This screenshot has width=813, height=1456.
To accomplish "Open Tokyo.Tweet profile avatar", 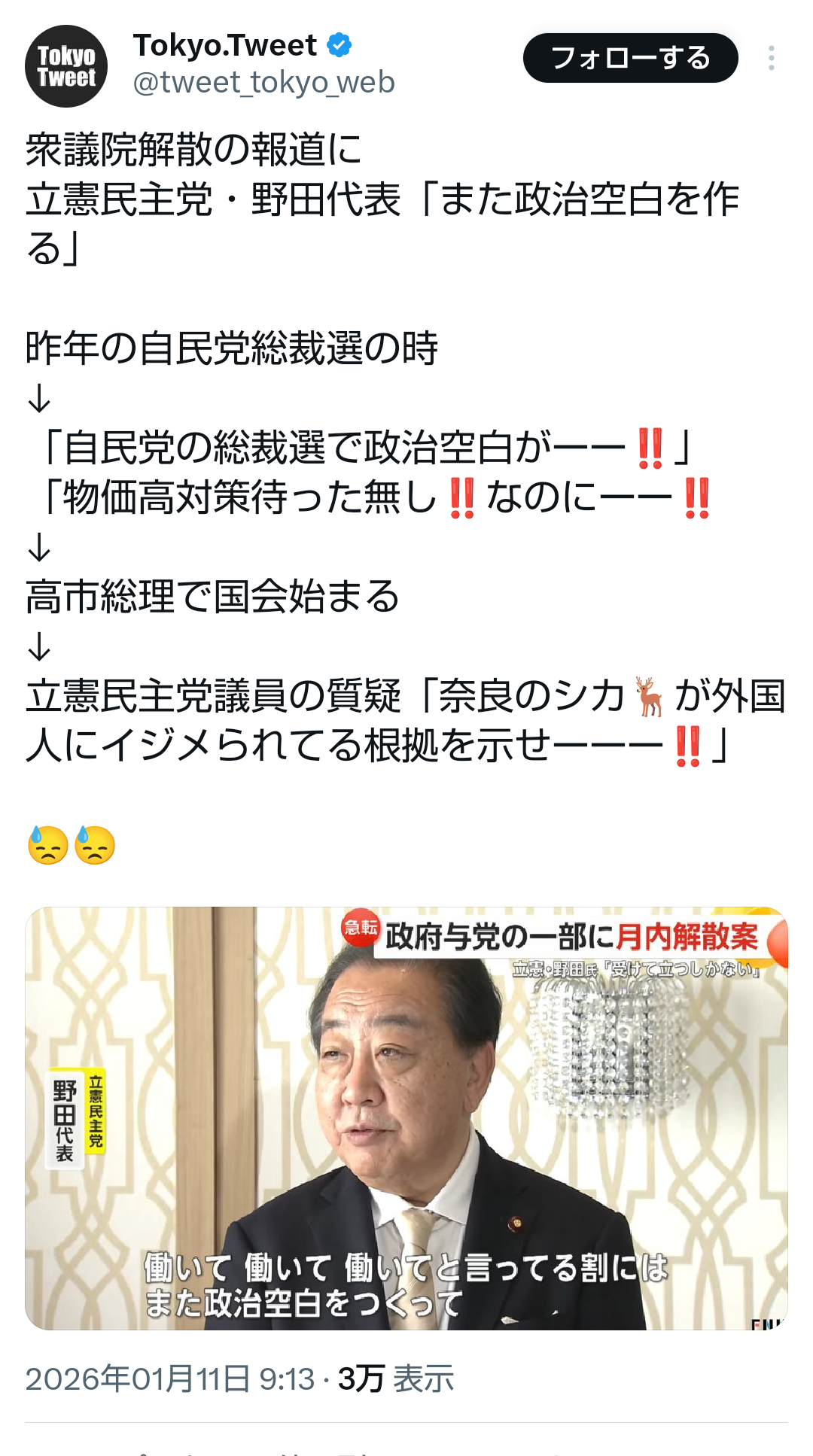I will pos(66,66).
